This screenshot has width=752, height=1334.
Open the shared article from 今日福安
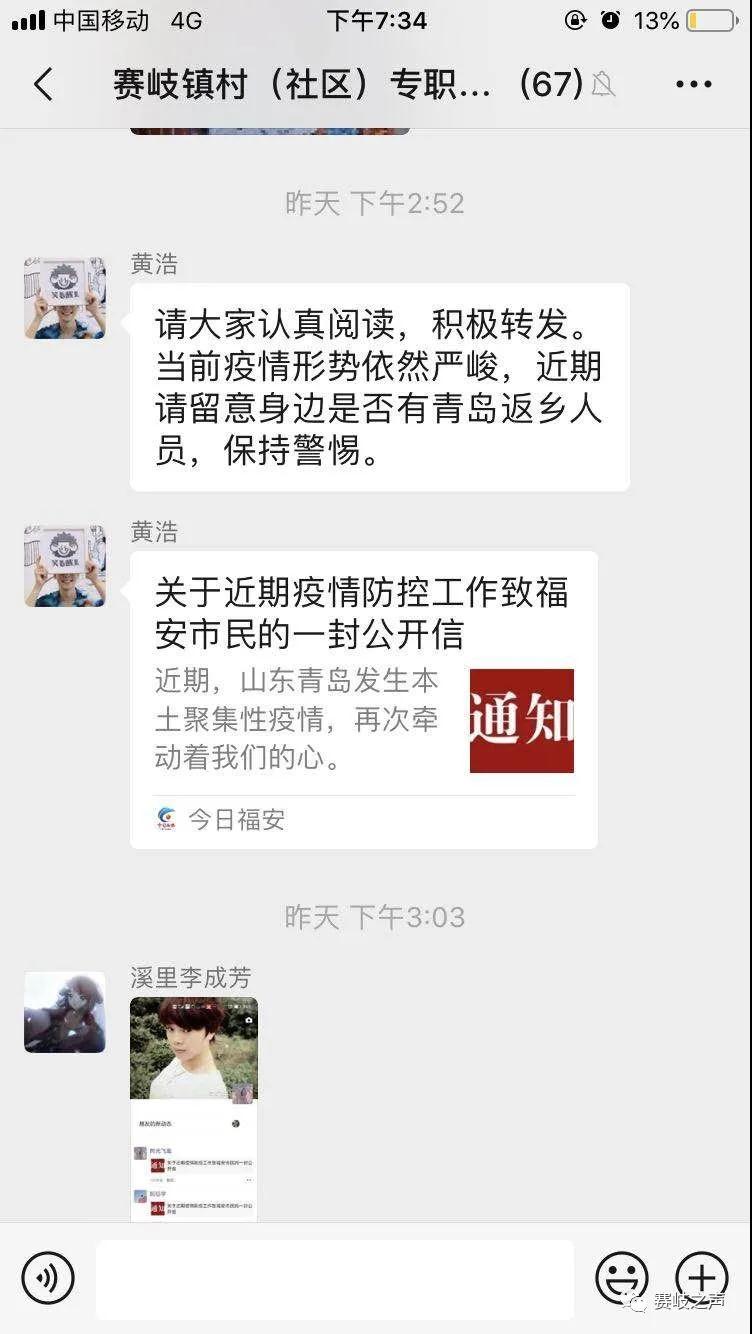coord(363,700)
